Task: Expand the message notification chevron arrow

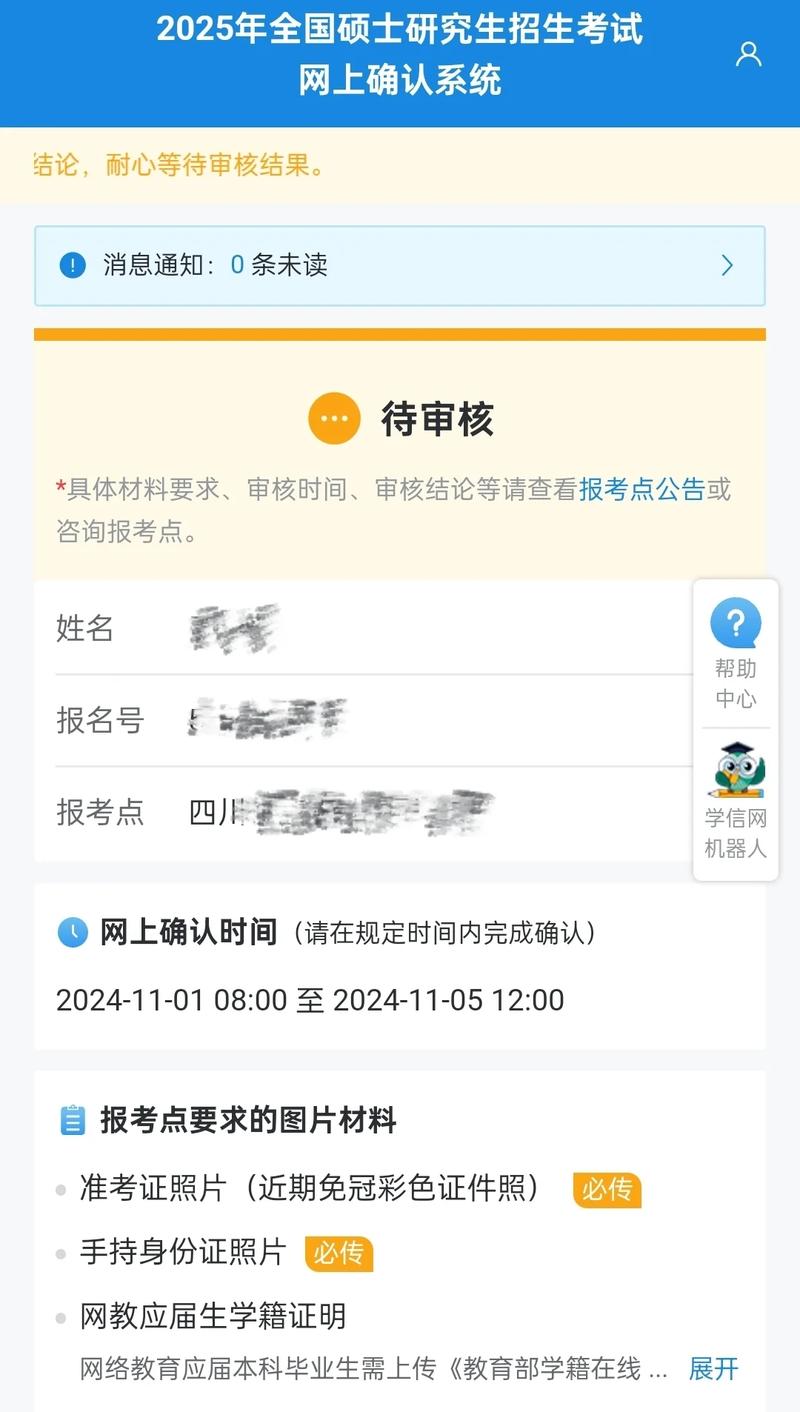Action: 727,265
